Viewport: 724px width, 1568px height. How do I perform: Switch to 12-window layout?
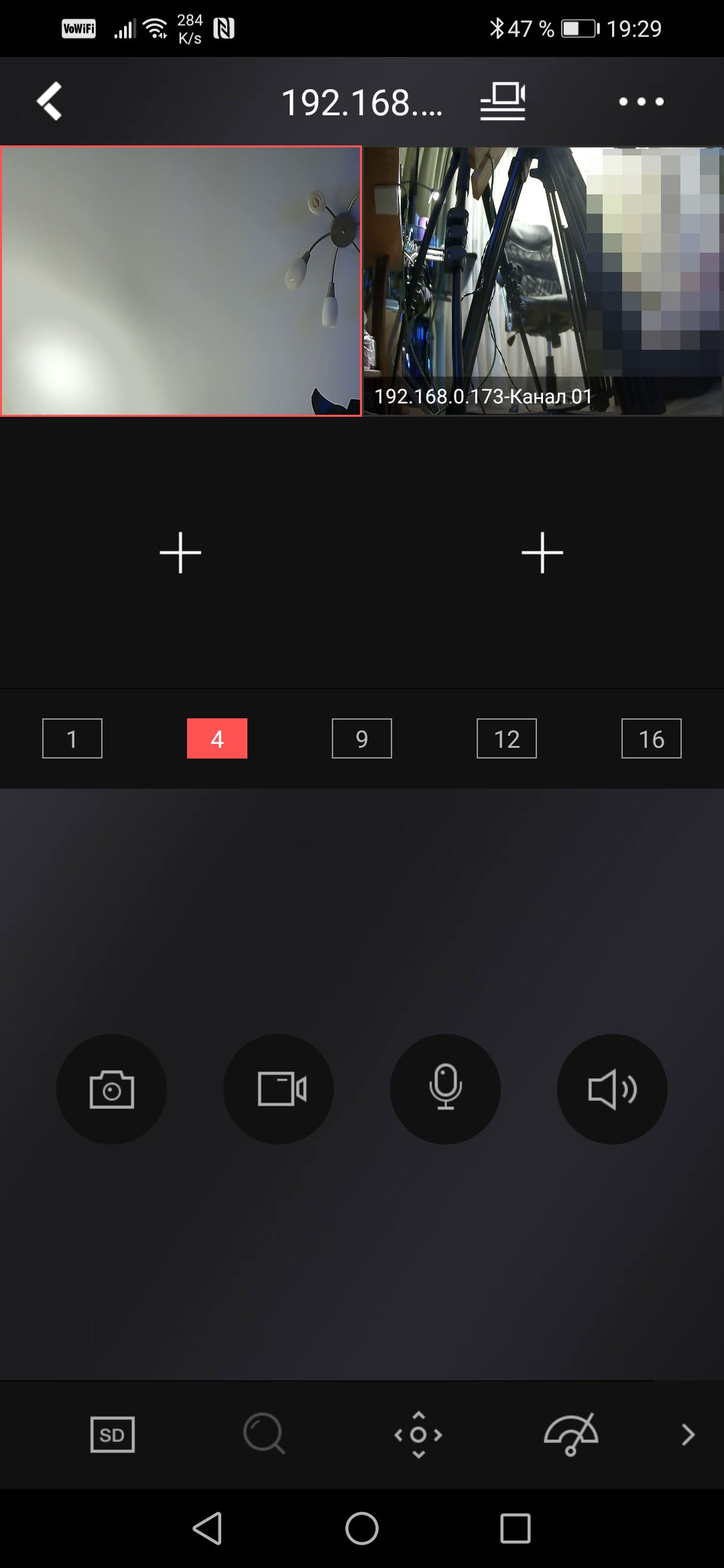[x=507, y=738]
